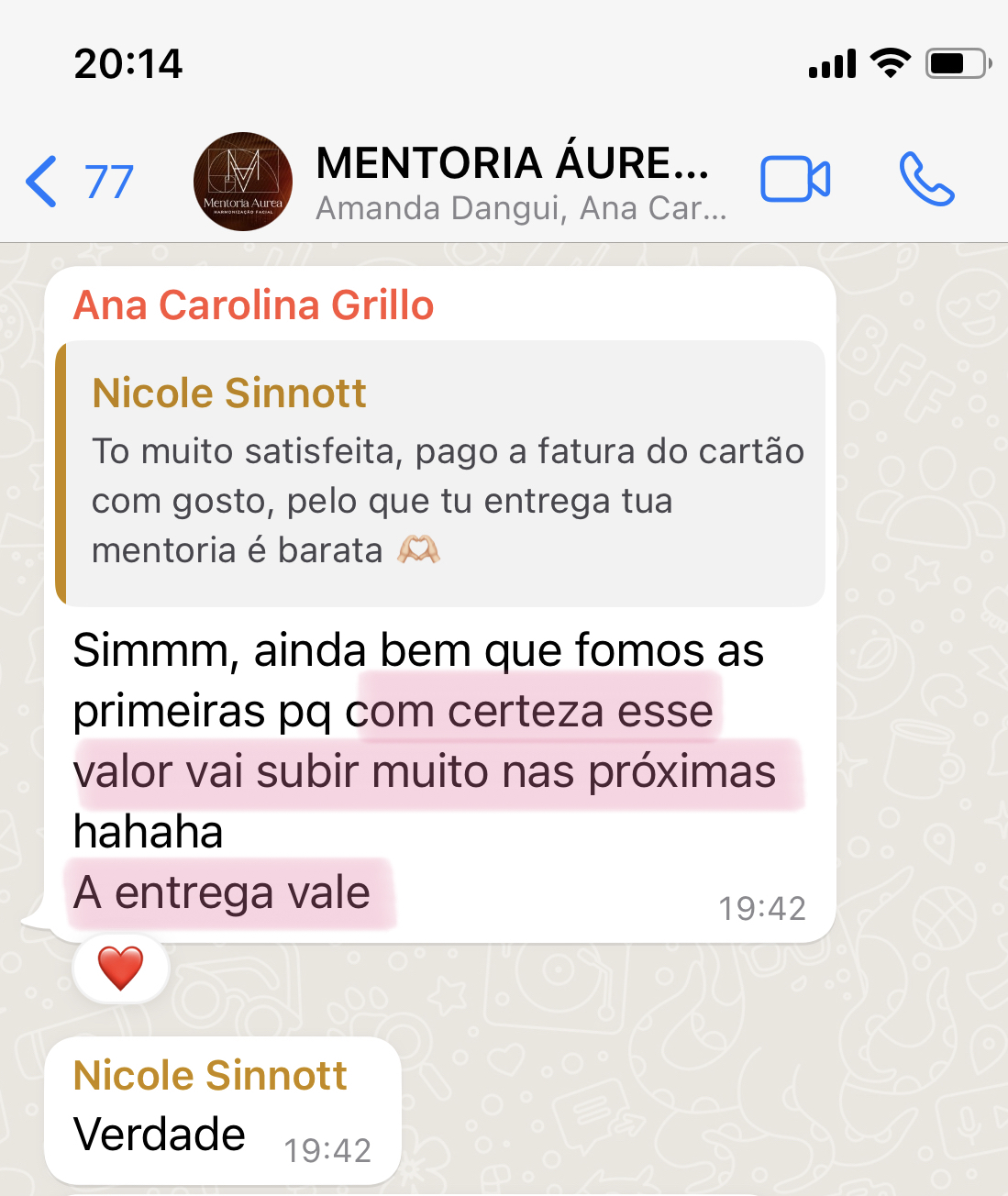Open MENTORIA ÁUREA group info
The height and width of the screenshot is (1196, 1008).
tap(514, 182)
